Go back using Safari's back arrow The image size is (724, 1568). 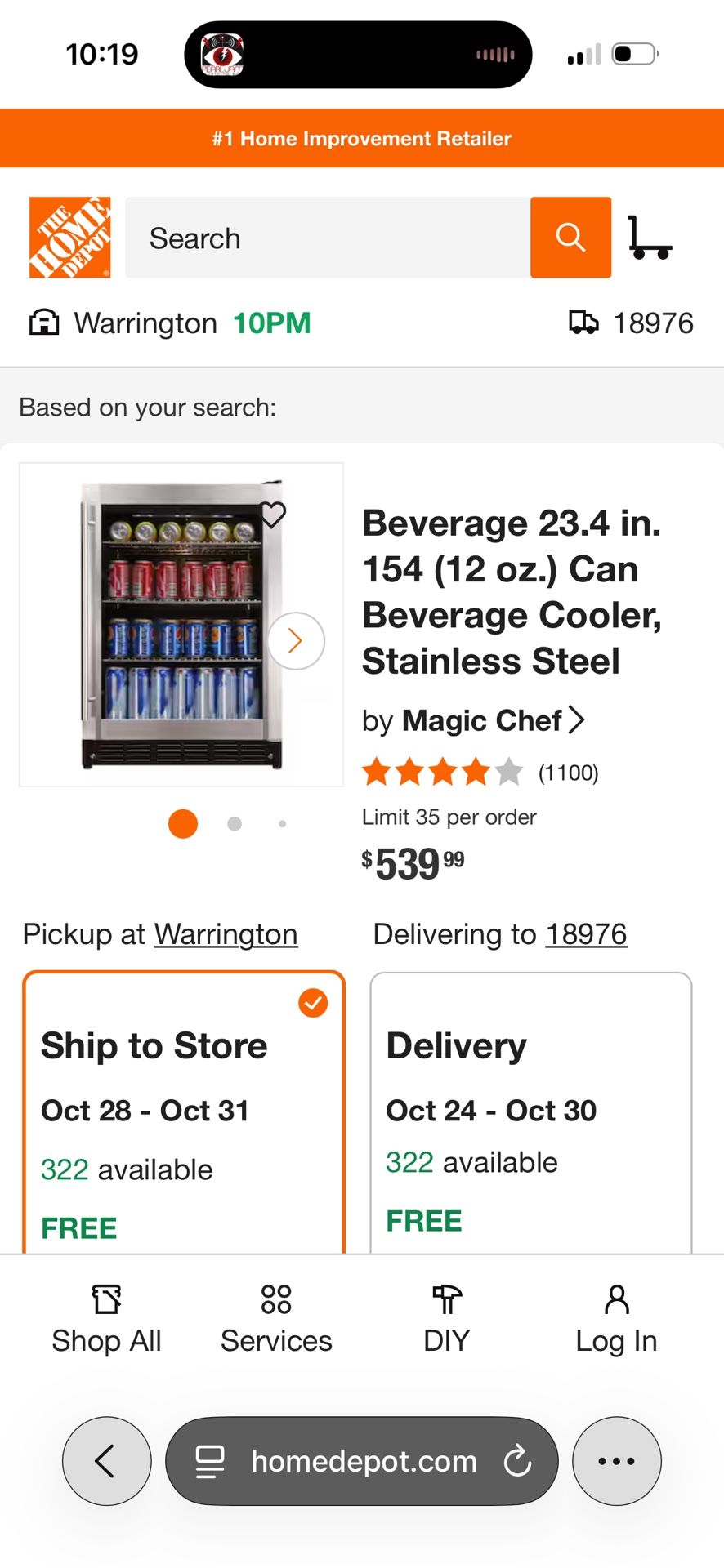pos(106,1461)
